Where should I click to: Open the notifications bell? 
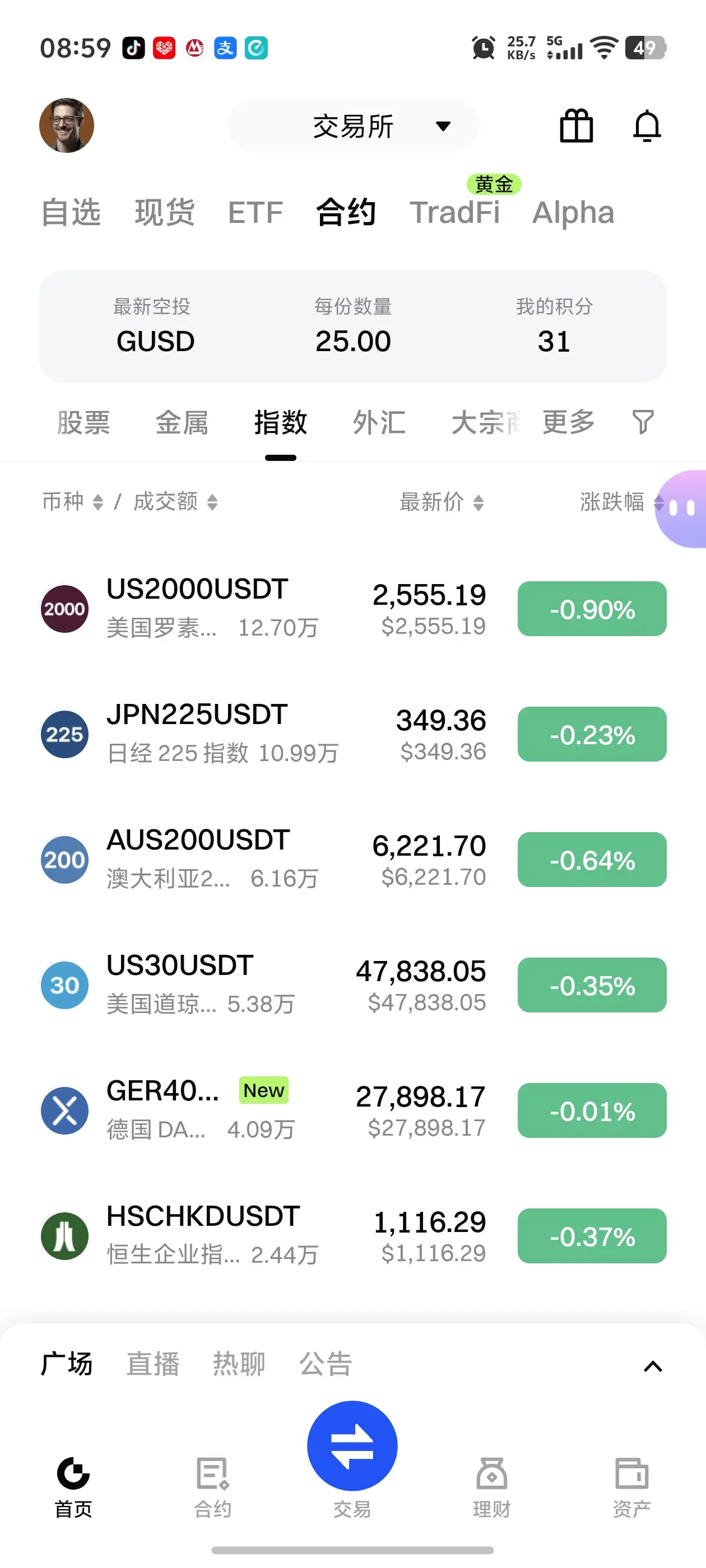(647, 126)
